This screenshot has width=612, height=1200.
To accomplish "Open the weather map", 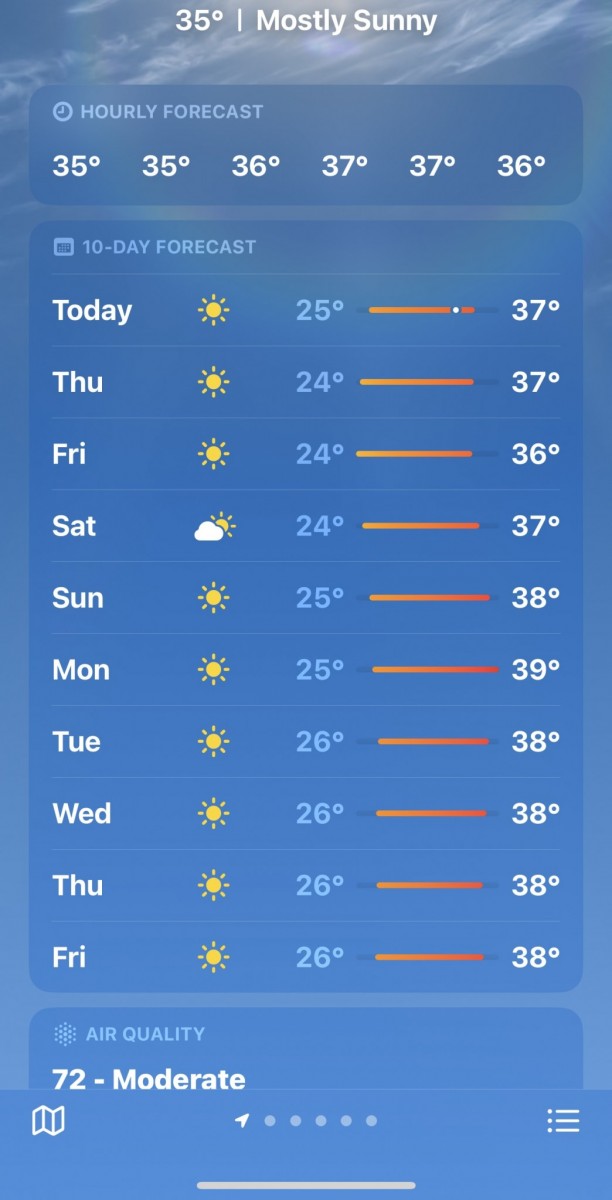I will 48,1121.
